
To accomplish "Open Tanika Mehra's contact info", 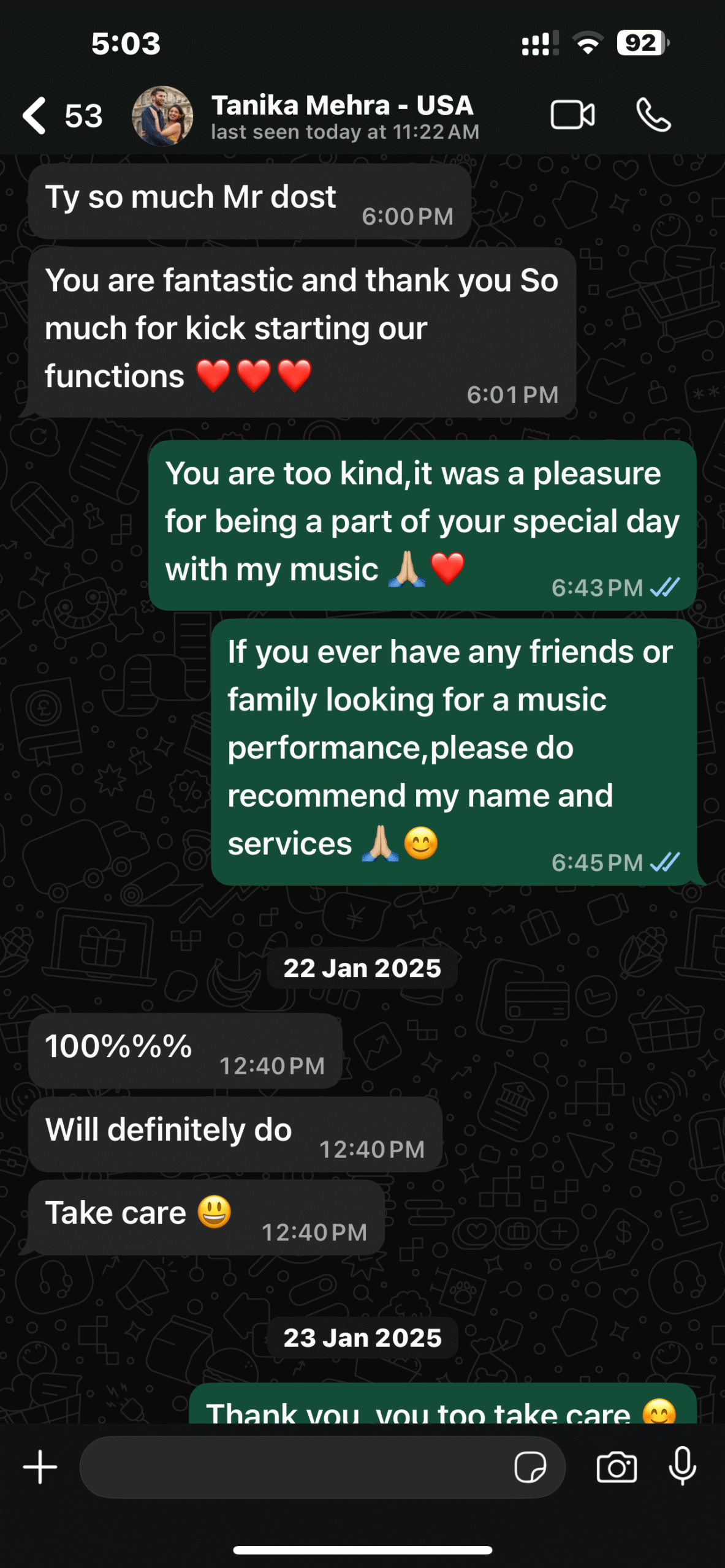I will click(x=343, y=115).
